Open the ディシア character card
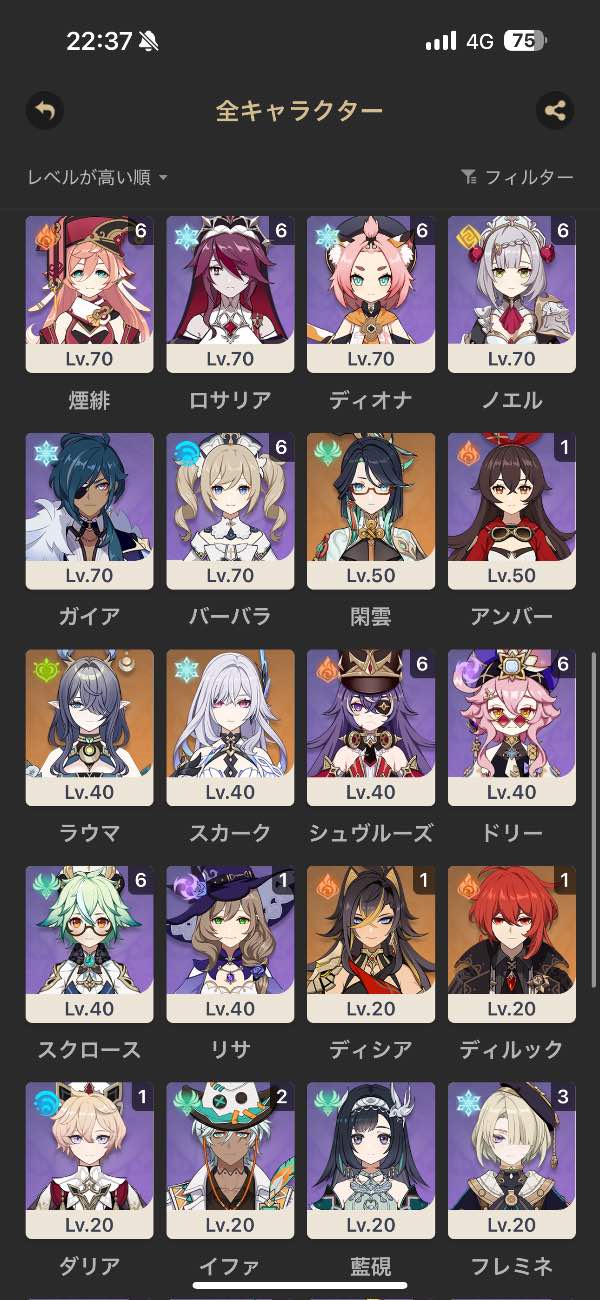Image resolution: width=600 pixels, height=1300 pixels. (371, 944)
